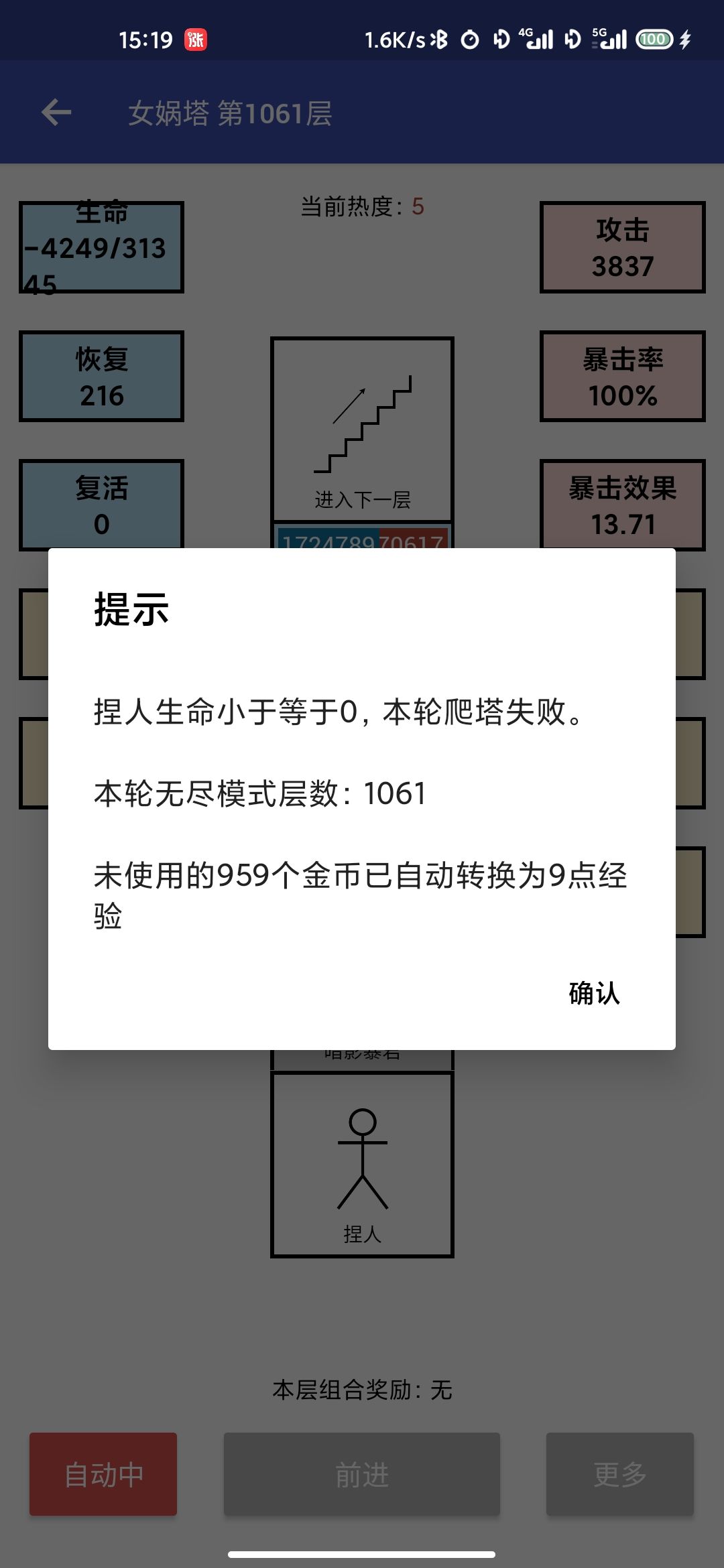Tap the 进入下一层 staircase tile

pos(362,430)
